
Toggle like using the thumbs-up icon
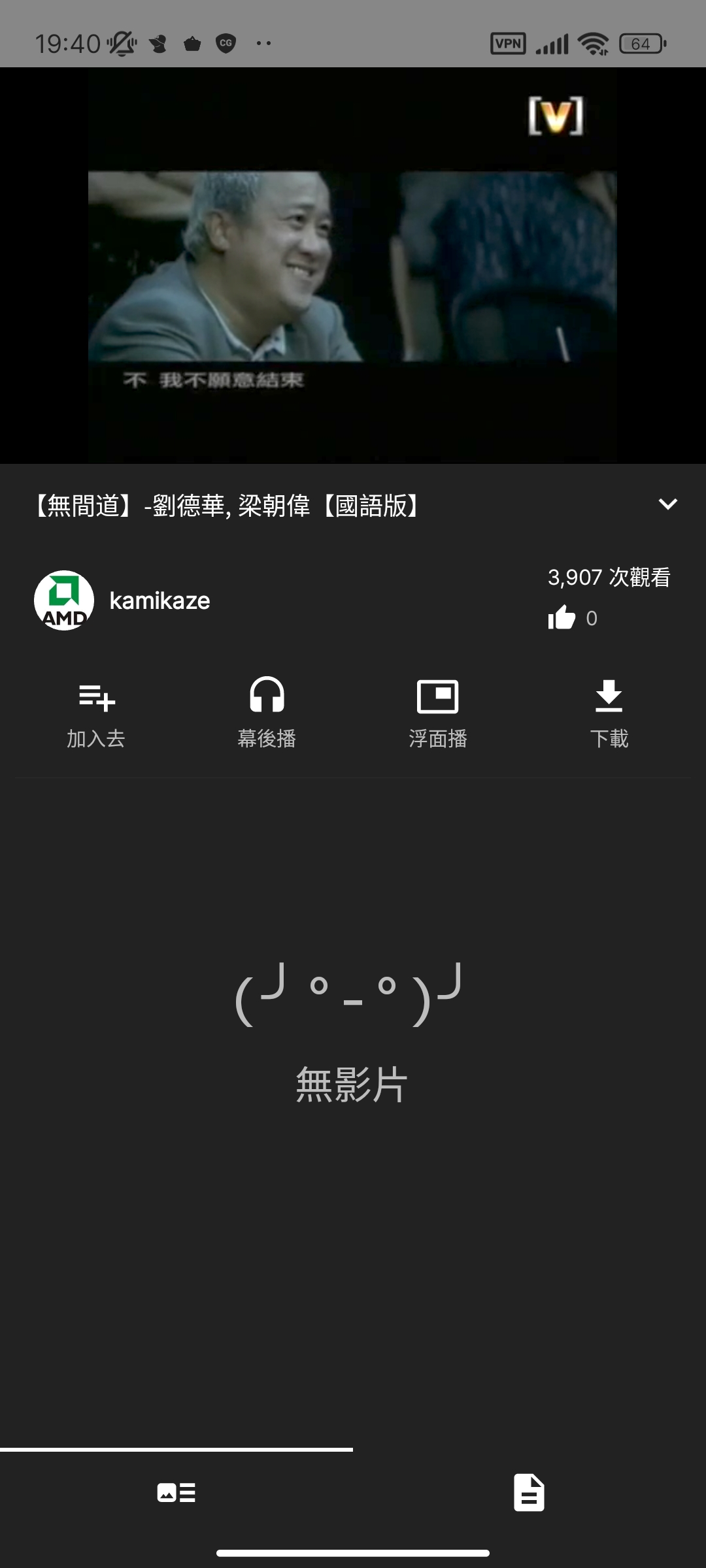pos(563,617)
